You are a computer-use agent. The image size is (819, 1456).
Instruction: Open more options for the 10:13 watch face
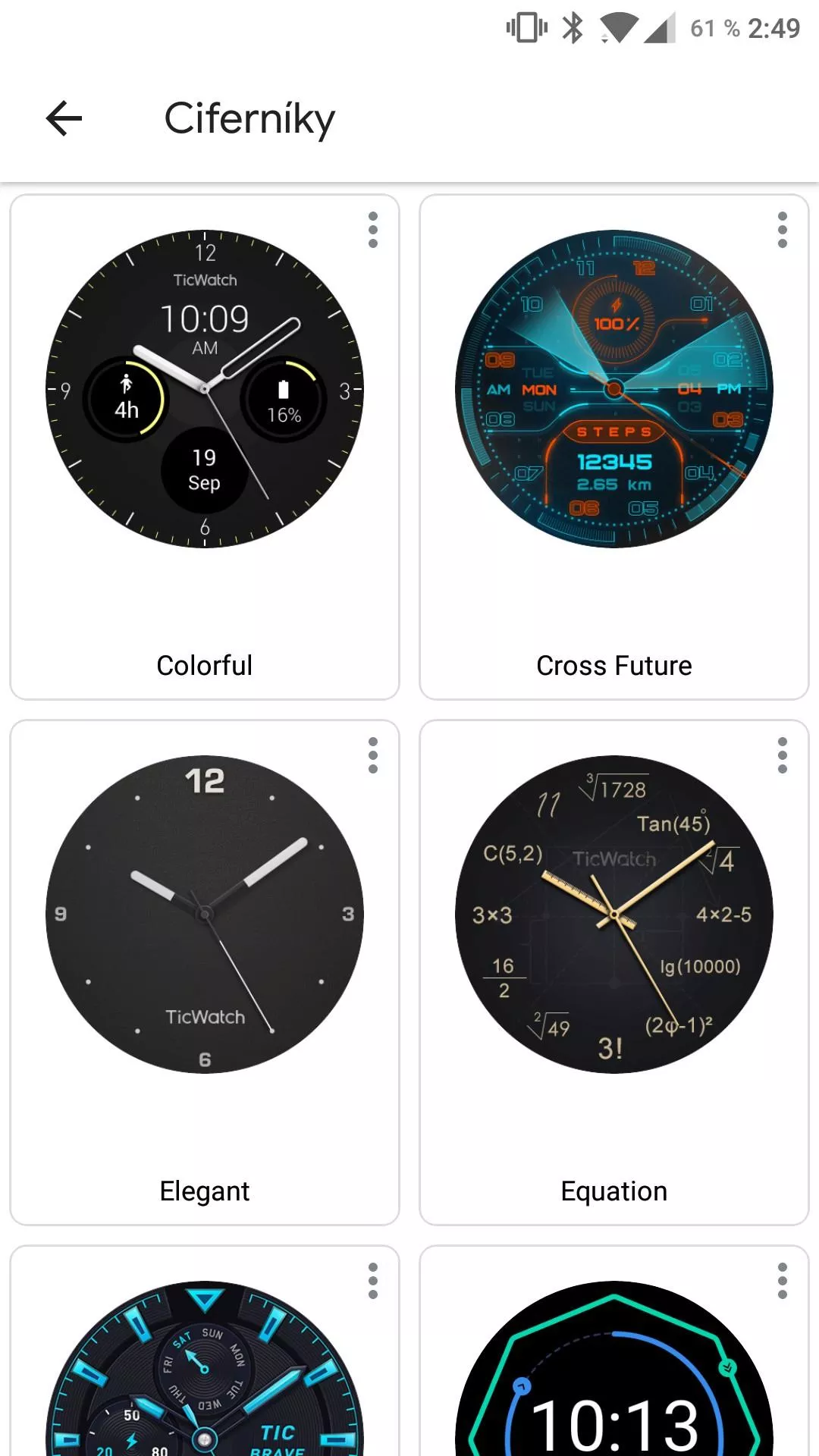782,1281
